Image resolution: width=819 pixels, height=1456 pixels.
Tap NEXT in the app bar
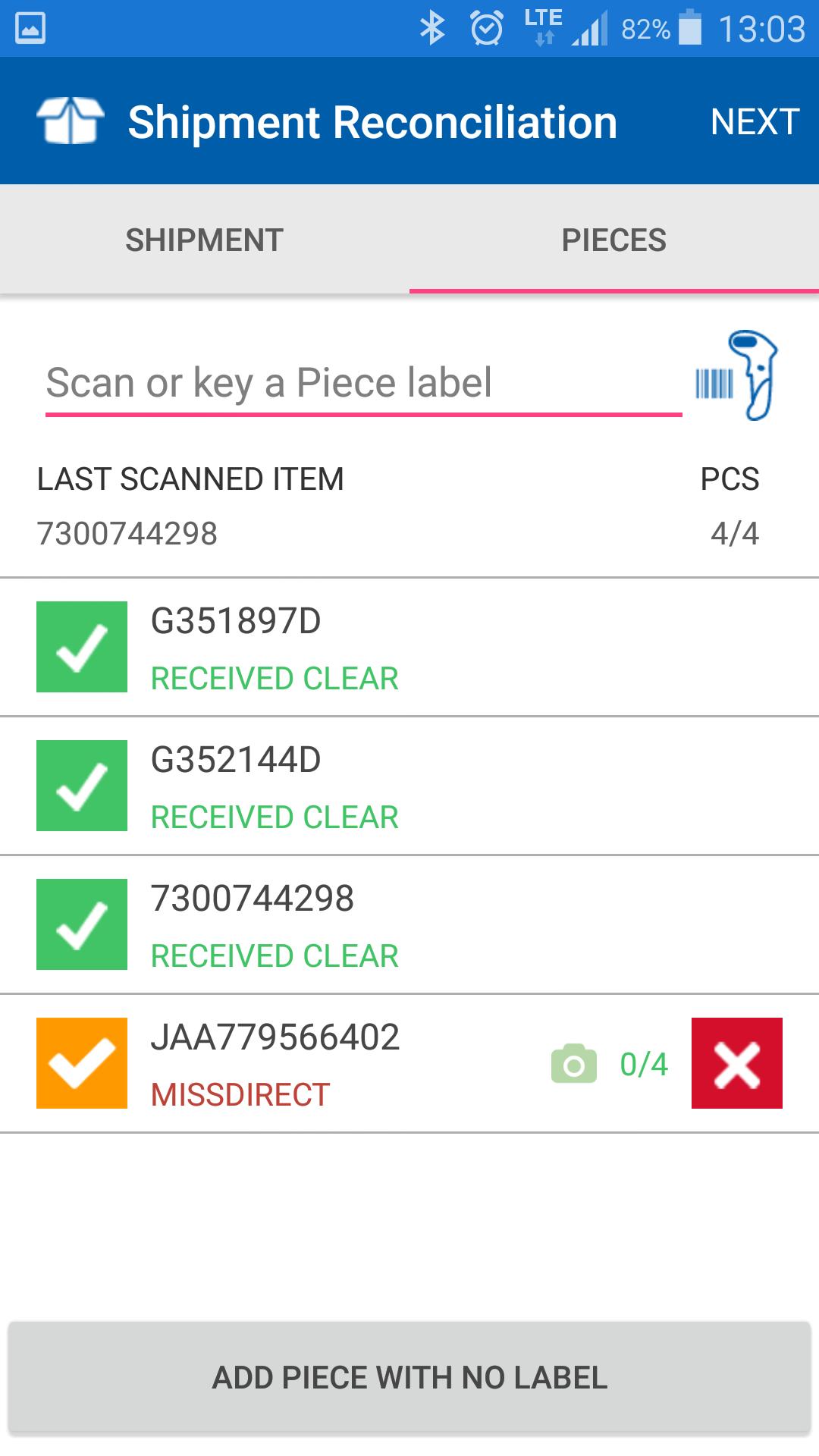click(x=755, y=121)
